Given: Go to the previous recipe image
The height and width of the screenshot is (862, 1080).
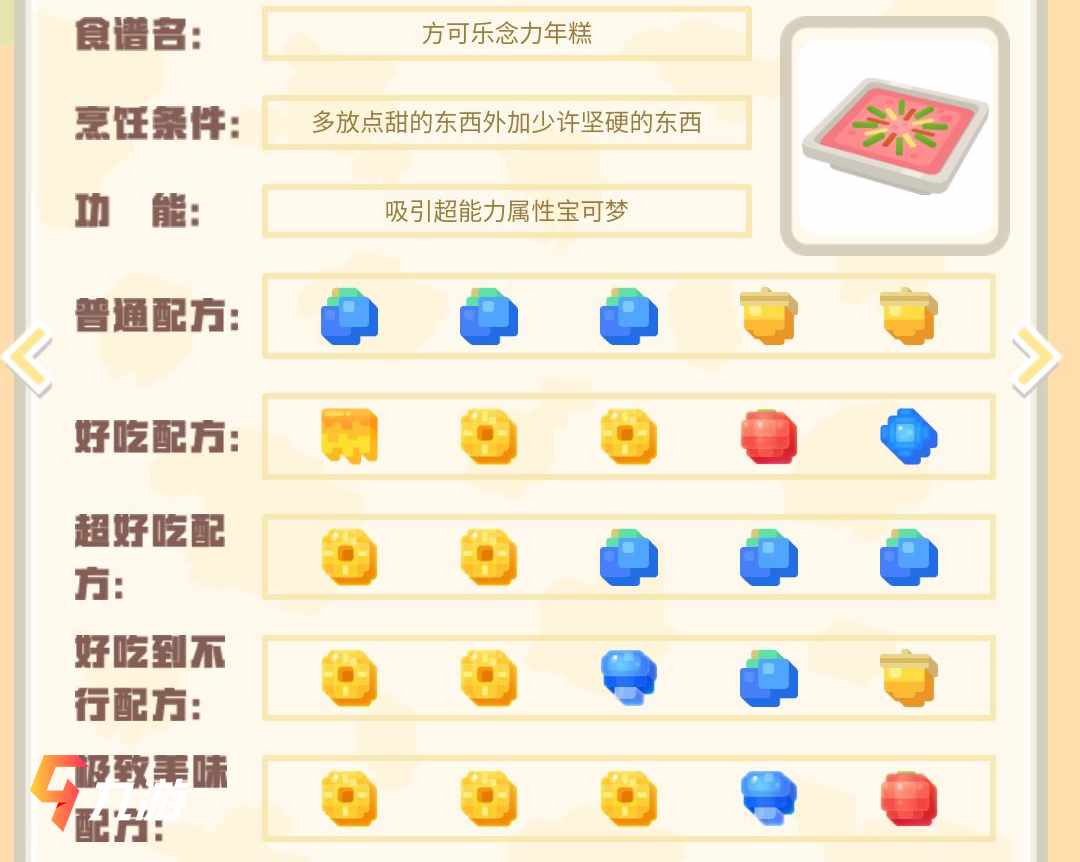Looking at the screenshot, I should tap(27, 358).
